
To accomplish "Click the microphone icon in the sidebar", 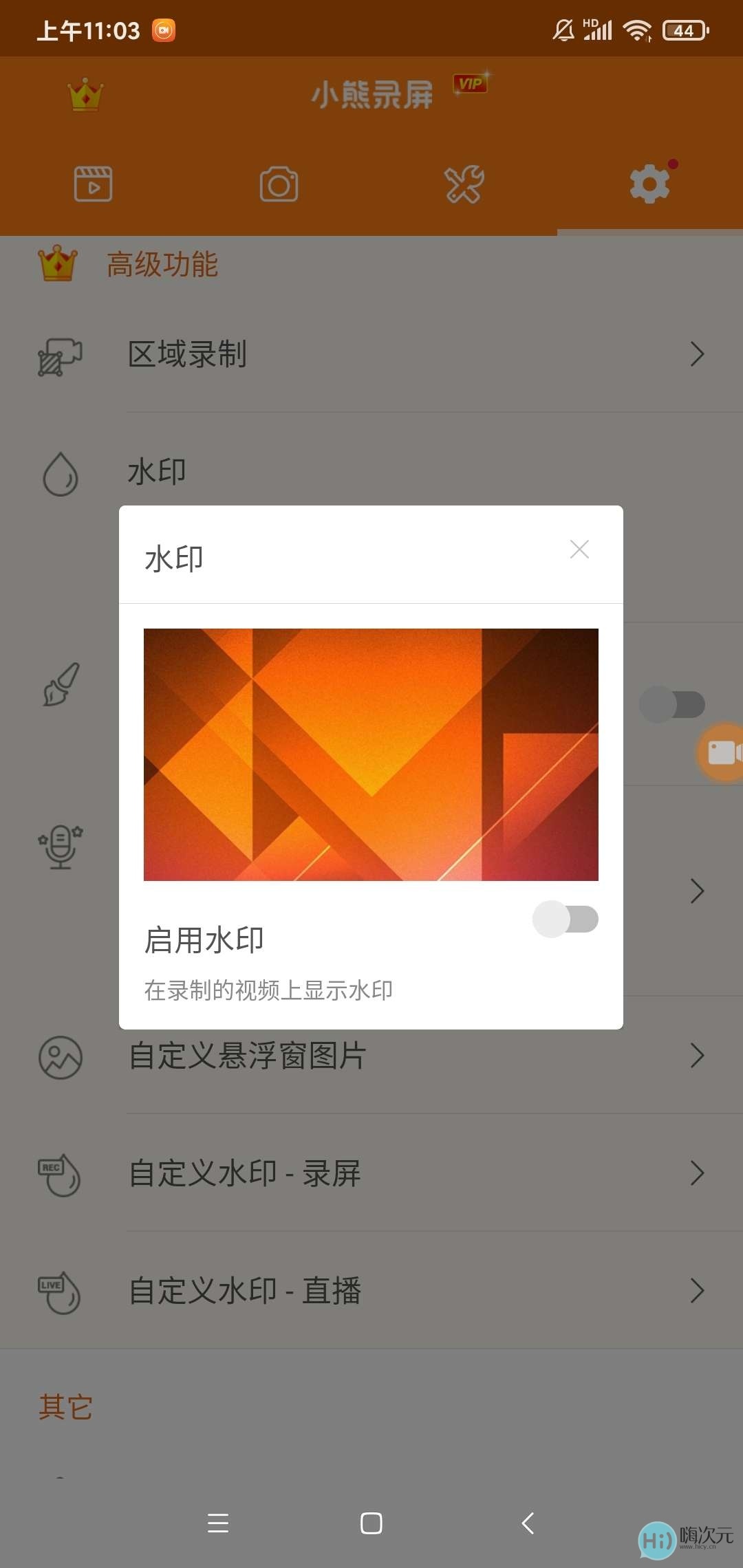I will [x=61, y=847].
